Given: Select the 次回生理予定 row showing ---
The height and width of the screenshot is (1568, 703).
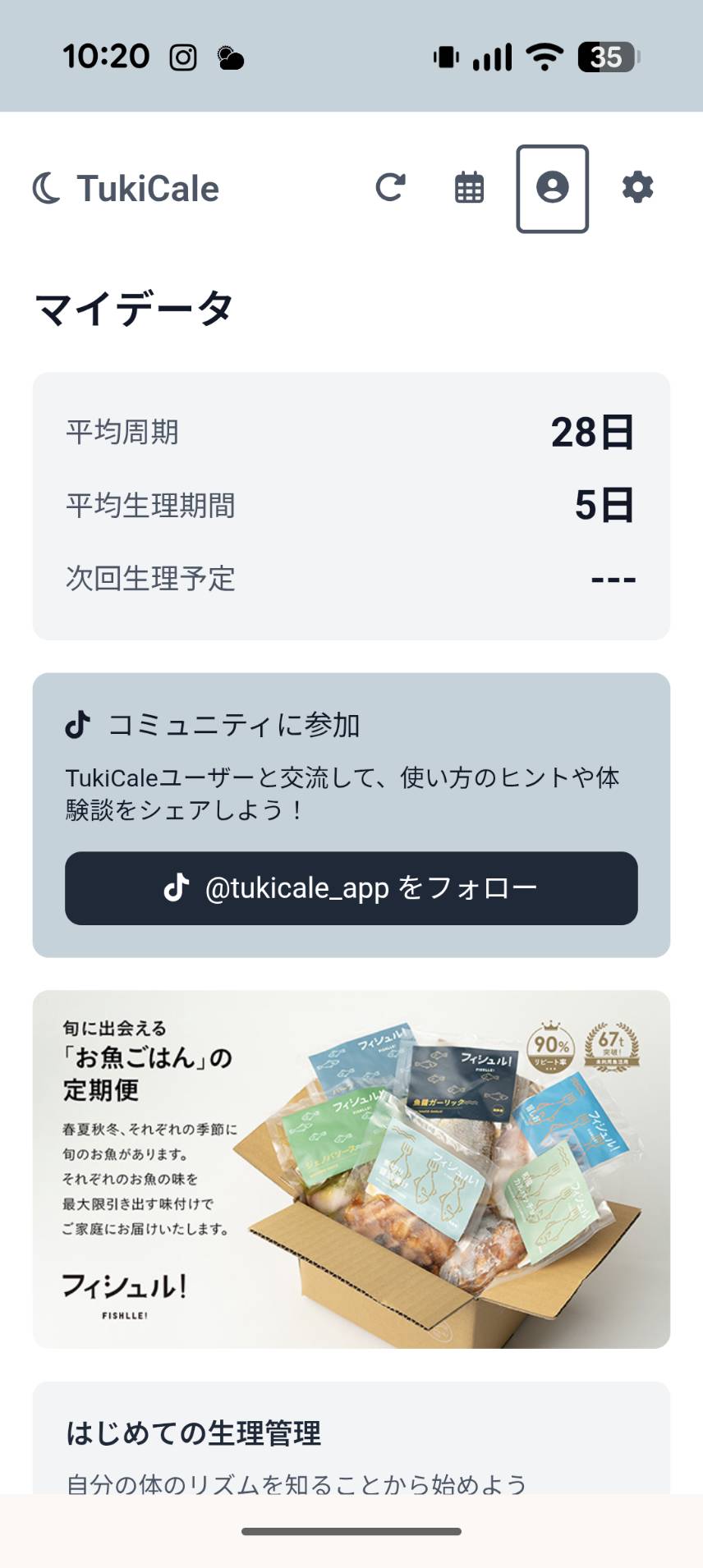Looking at the screenshot, I should click(351, 578).
